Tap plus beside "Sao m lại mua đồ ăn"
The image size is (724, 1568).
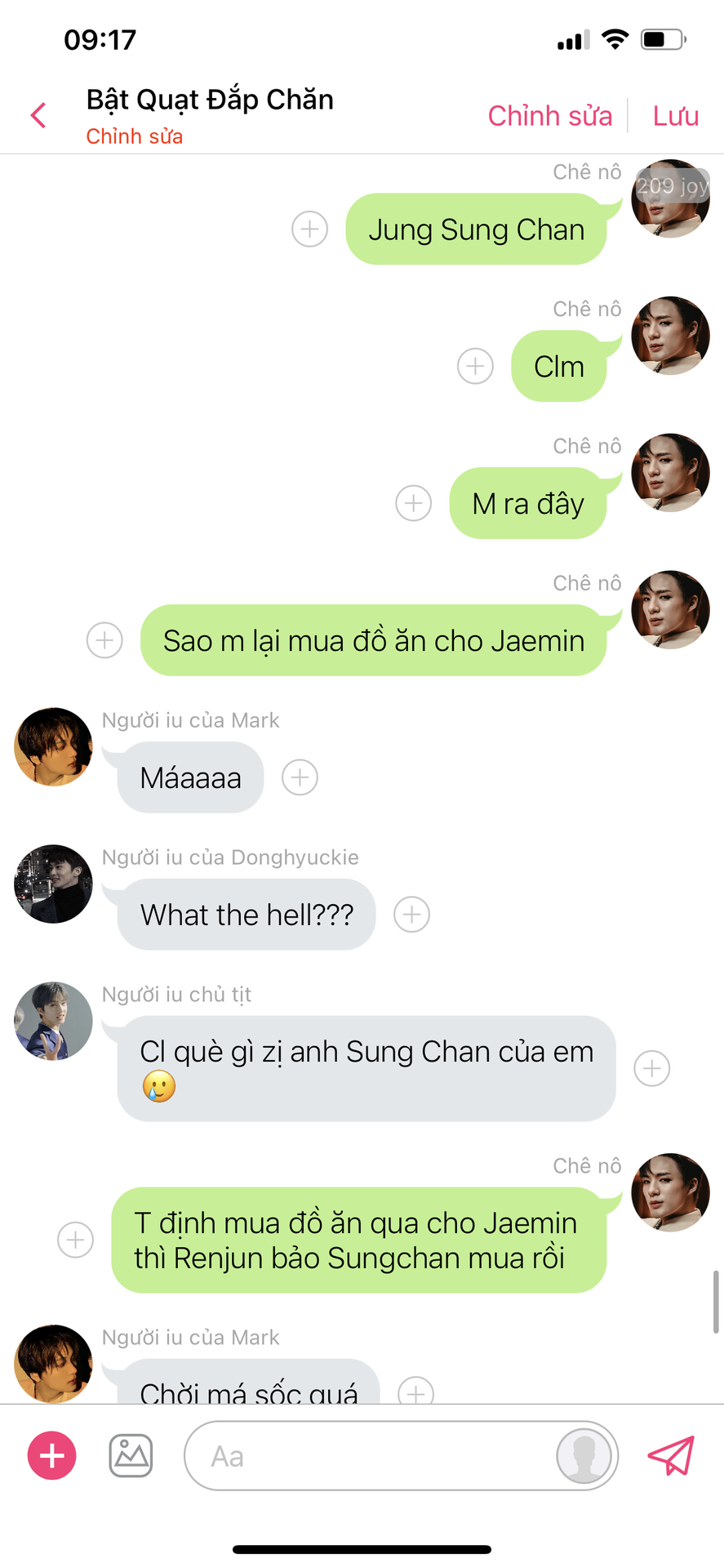[x=104, y=640]
